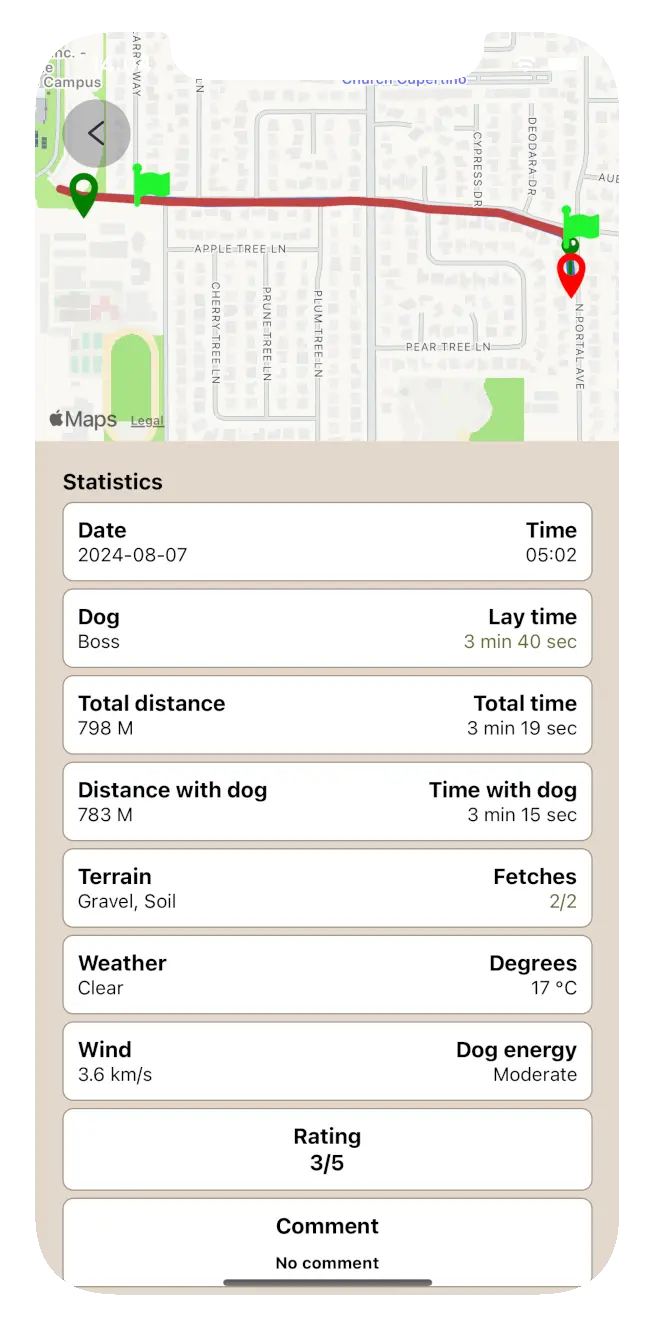This screenshot has width=656, height=1326.
Task: Tap the red end pin on the map
Action: pyautogui.click(x=571, y=275)
